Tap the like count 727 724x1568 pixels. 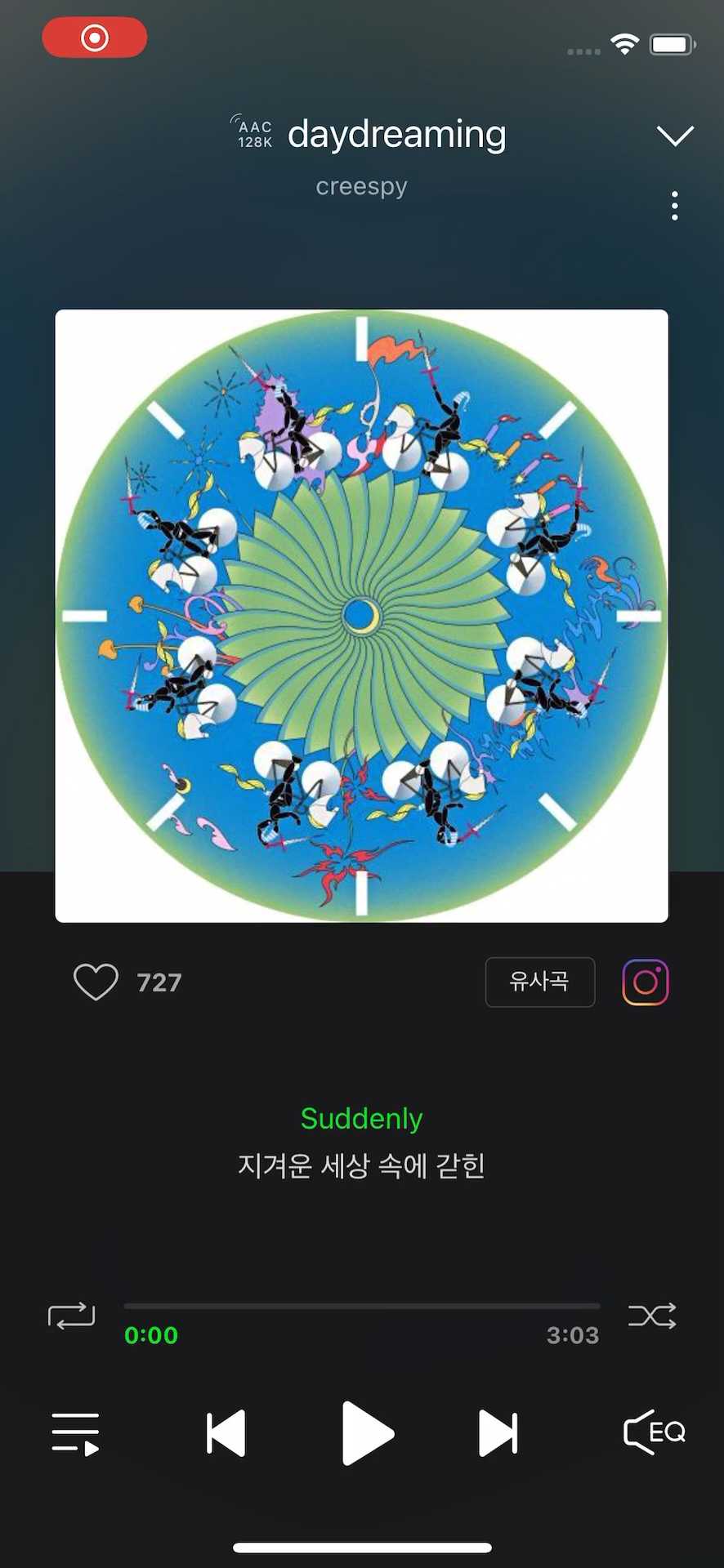tap(160, 982)
